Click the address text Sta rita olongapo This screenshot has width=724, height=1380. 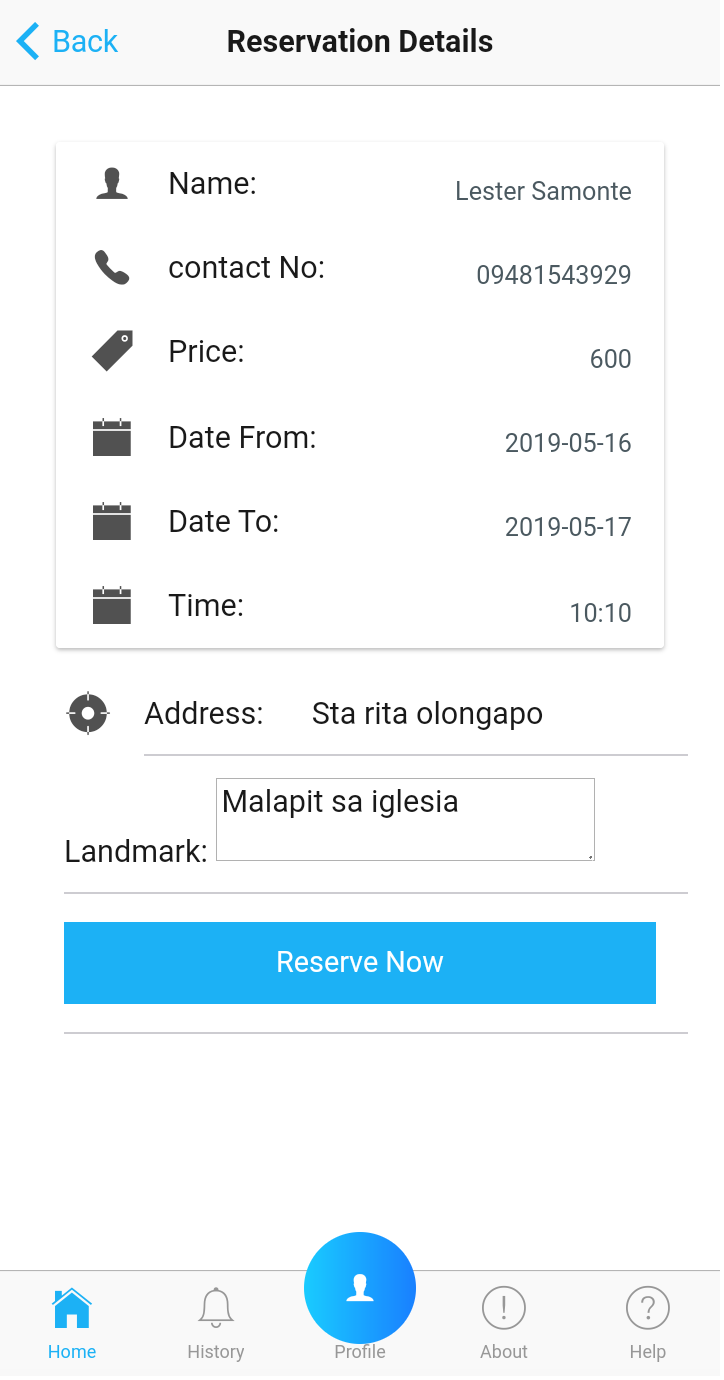(427, 713)
